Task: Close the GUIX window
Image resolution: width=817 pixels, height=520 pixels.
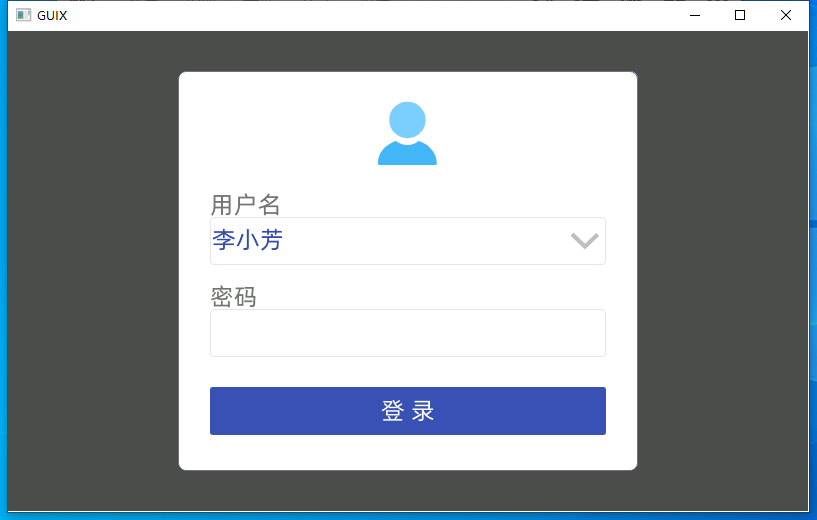Action: pyautogui.click(x=785, y=15)
